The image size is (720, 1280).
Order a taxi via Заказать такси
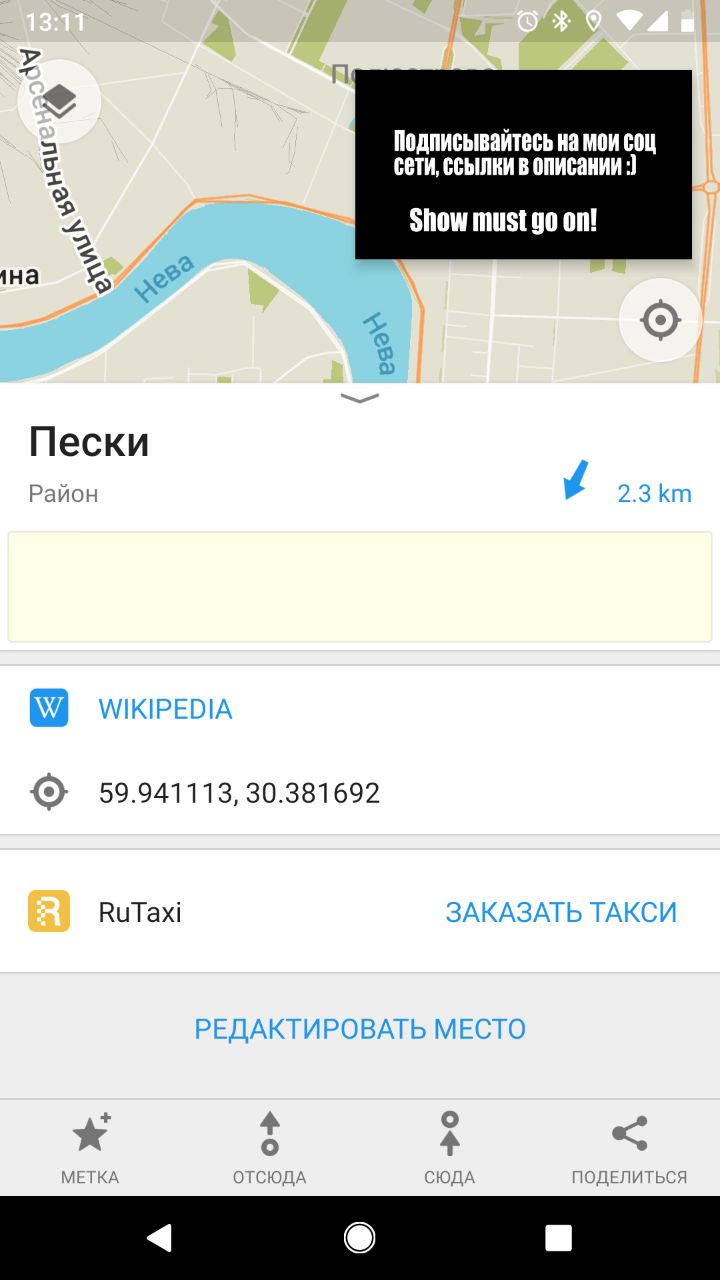[561, 912]
